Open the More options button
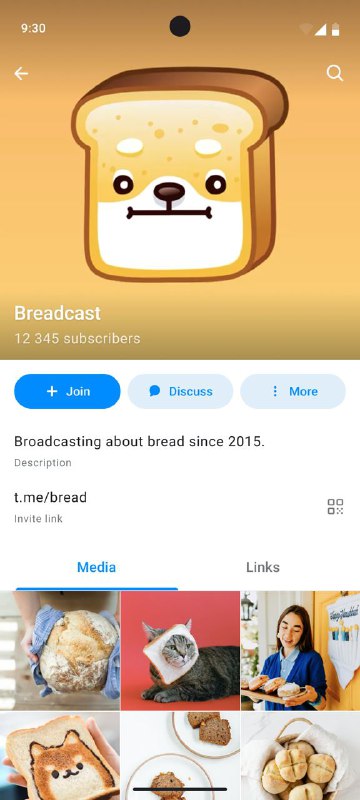 click(x=293, y=391)
